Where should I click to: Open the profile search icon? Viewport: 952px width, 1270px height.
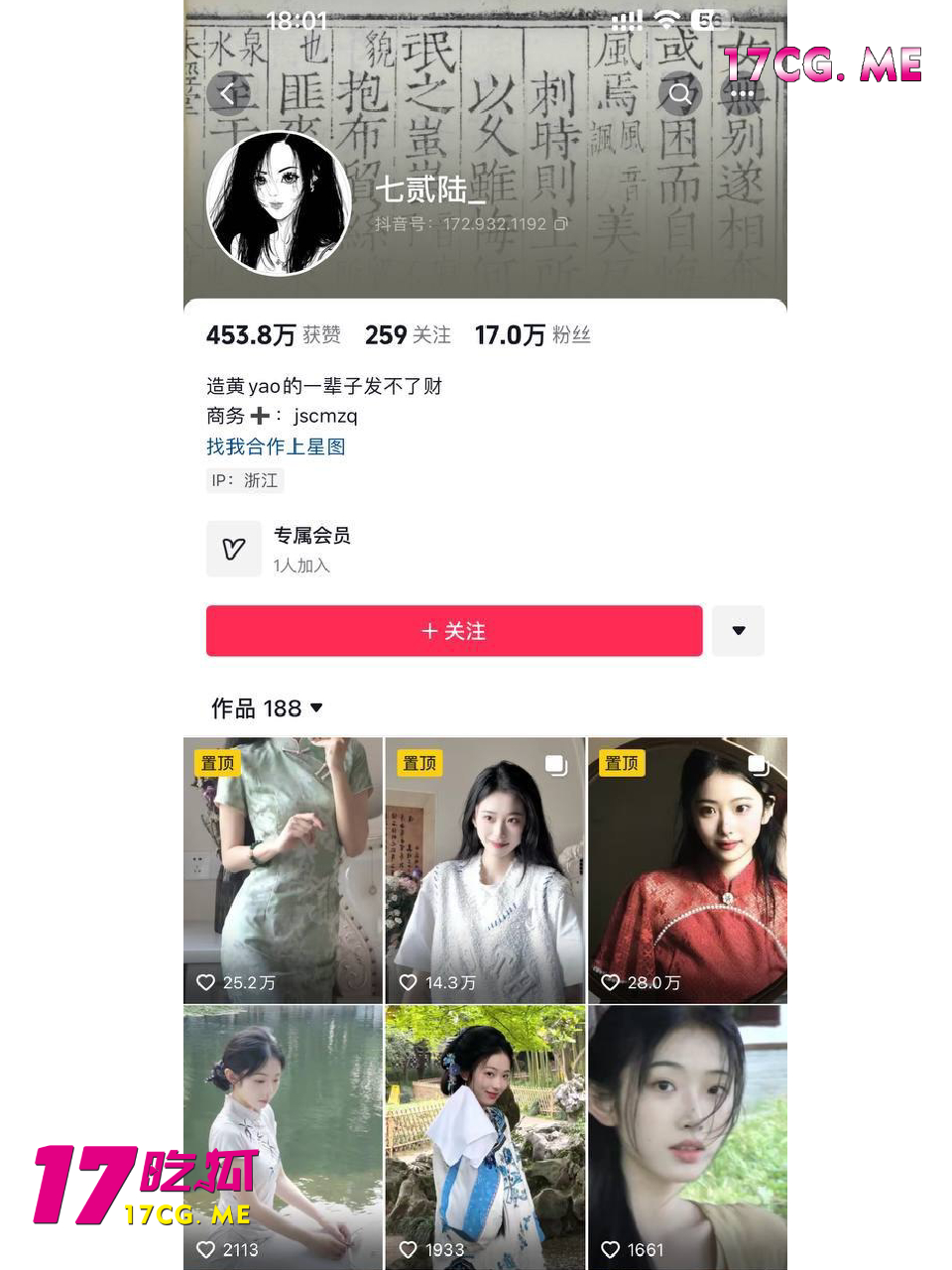[679, 94]
